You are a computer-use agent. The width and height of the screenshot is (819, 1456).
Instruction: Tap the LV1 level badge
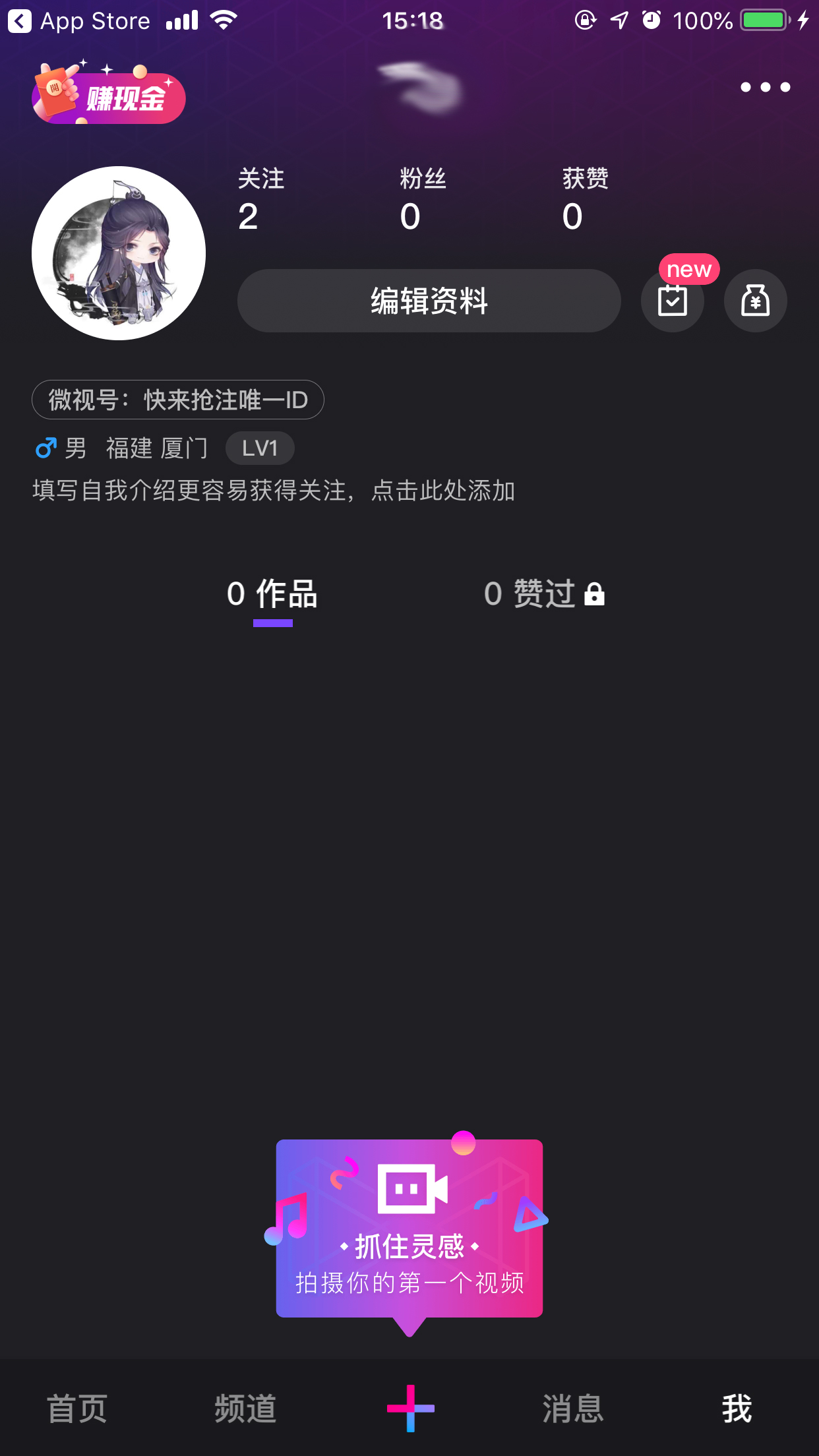point(260,447)
